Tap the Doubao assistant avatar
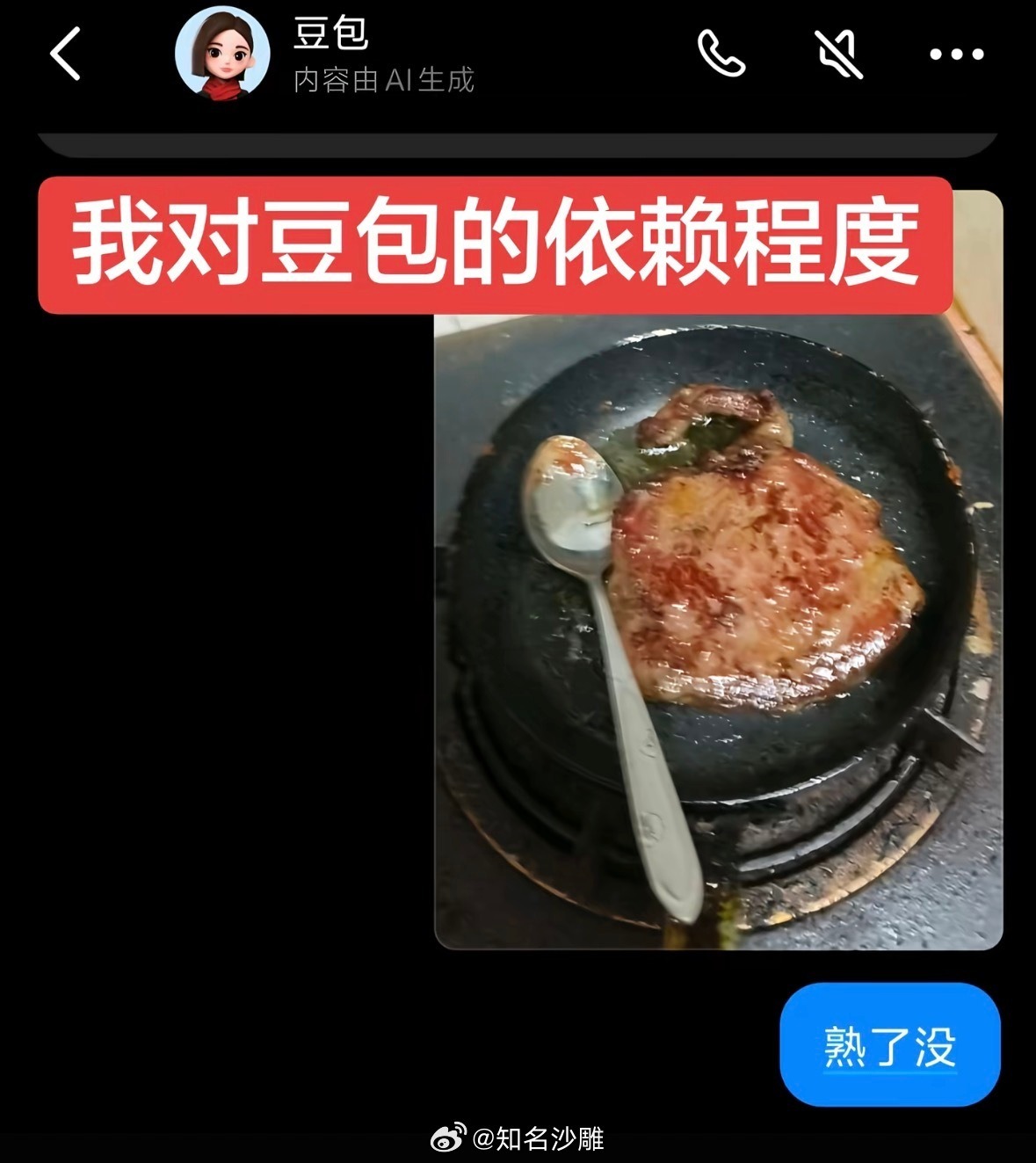Image resolution: width=1036 pixels, height=1163 pixels. click(222, 53)
